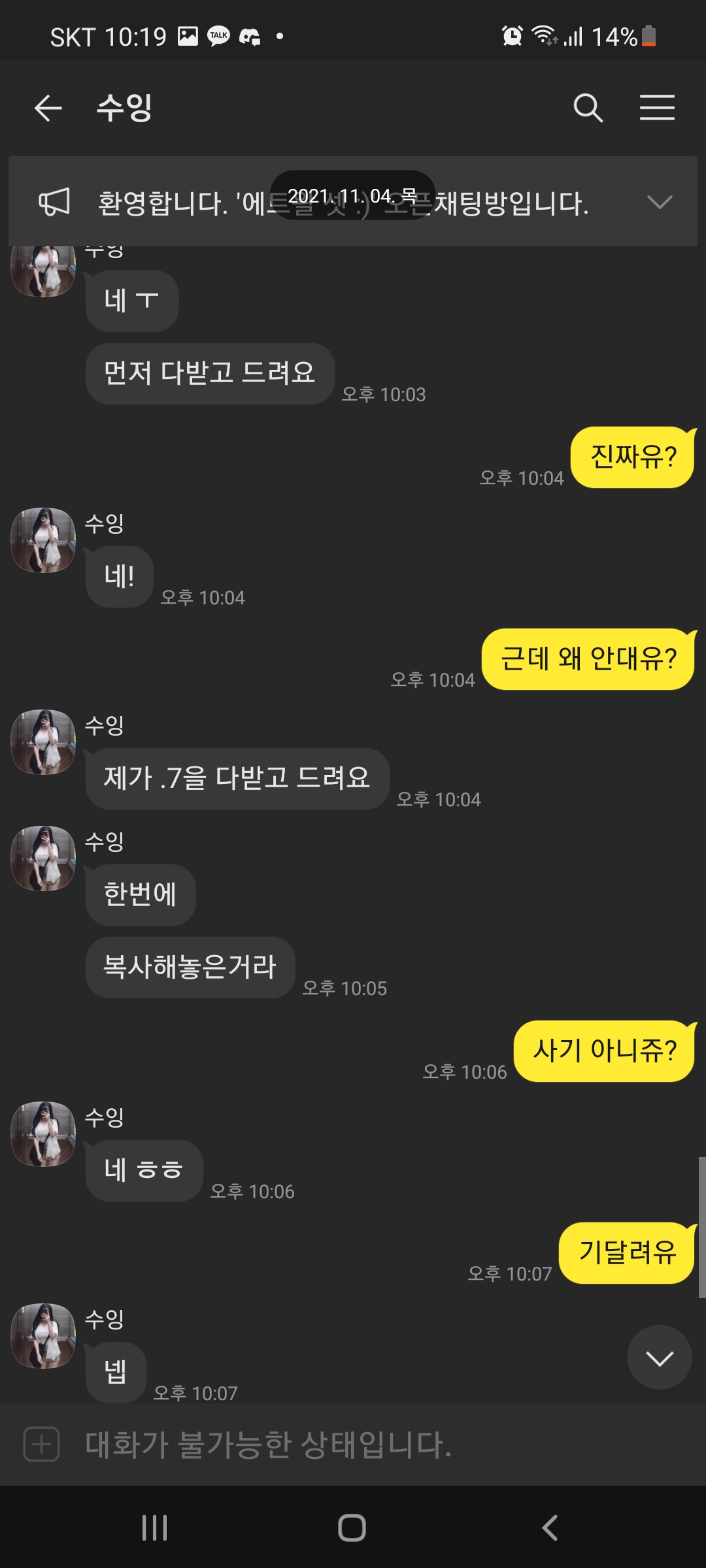View 수잉's profile photo beside 네!
Screen dimensions: 706x1568
(43, 540)
